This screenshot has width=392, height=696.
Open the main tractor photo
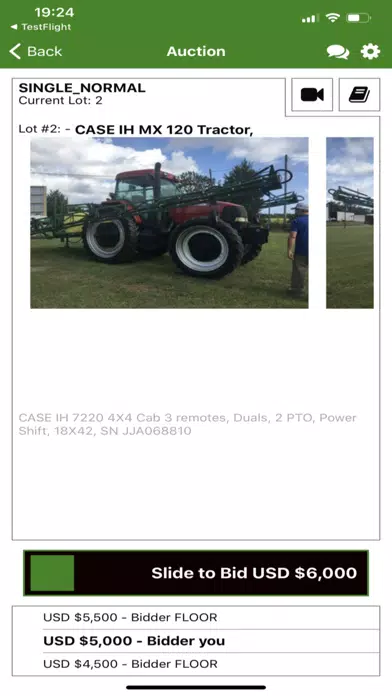click(169, 223)
